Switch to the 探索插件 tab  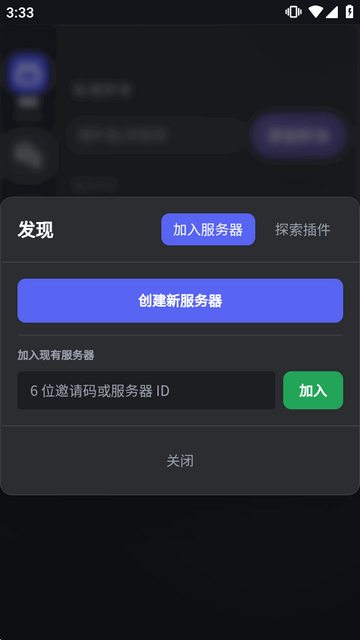coord(302,229)
